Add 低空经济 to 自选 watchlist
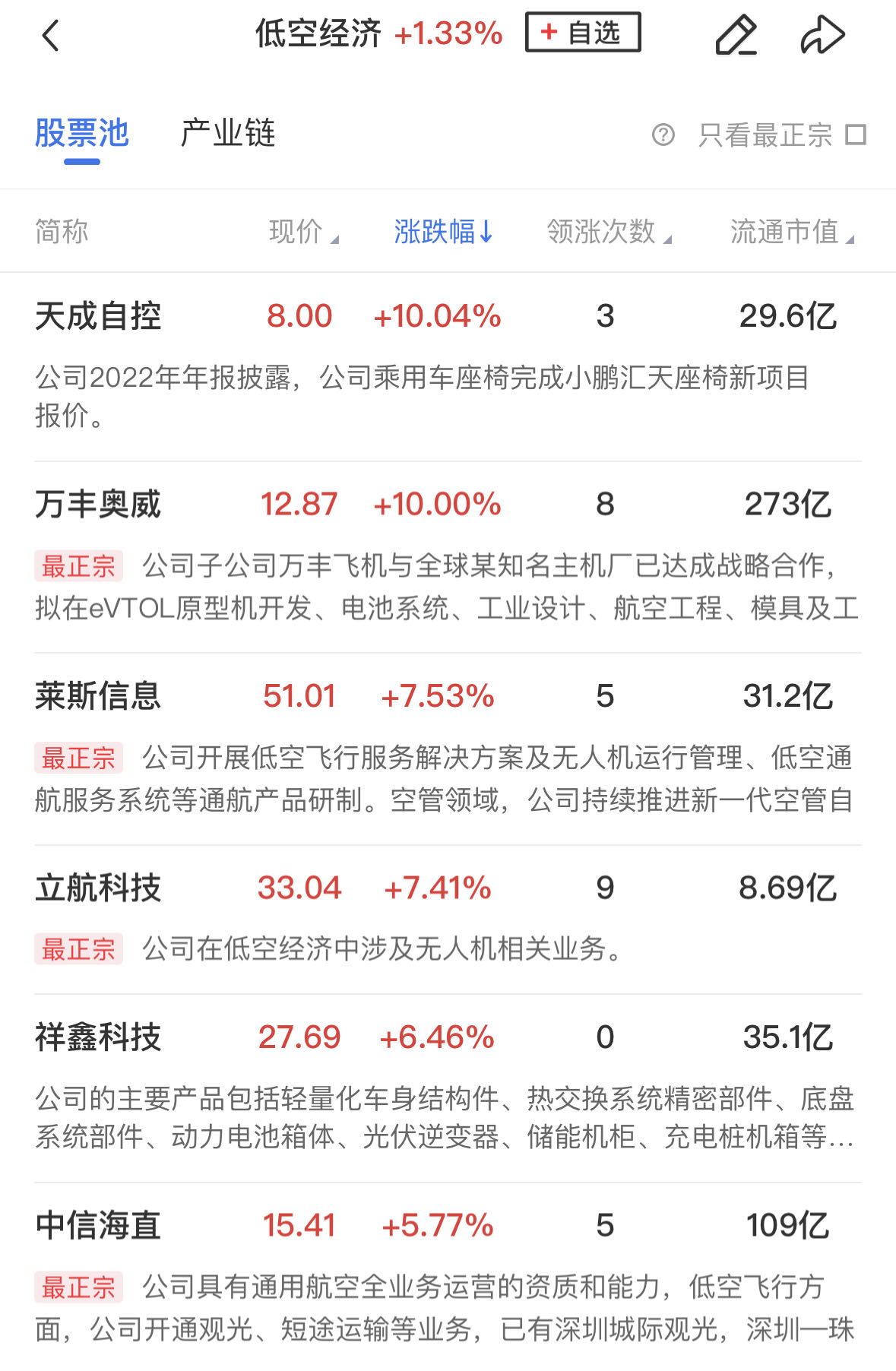Image resolution: width=896 pixels, height=1371 pixels. pos(582,33)
